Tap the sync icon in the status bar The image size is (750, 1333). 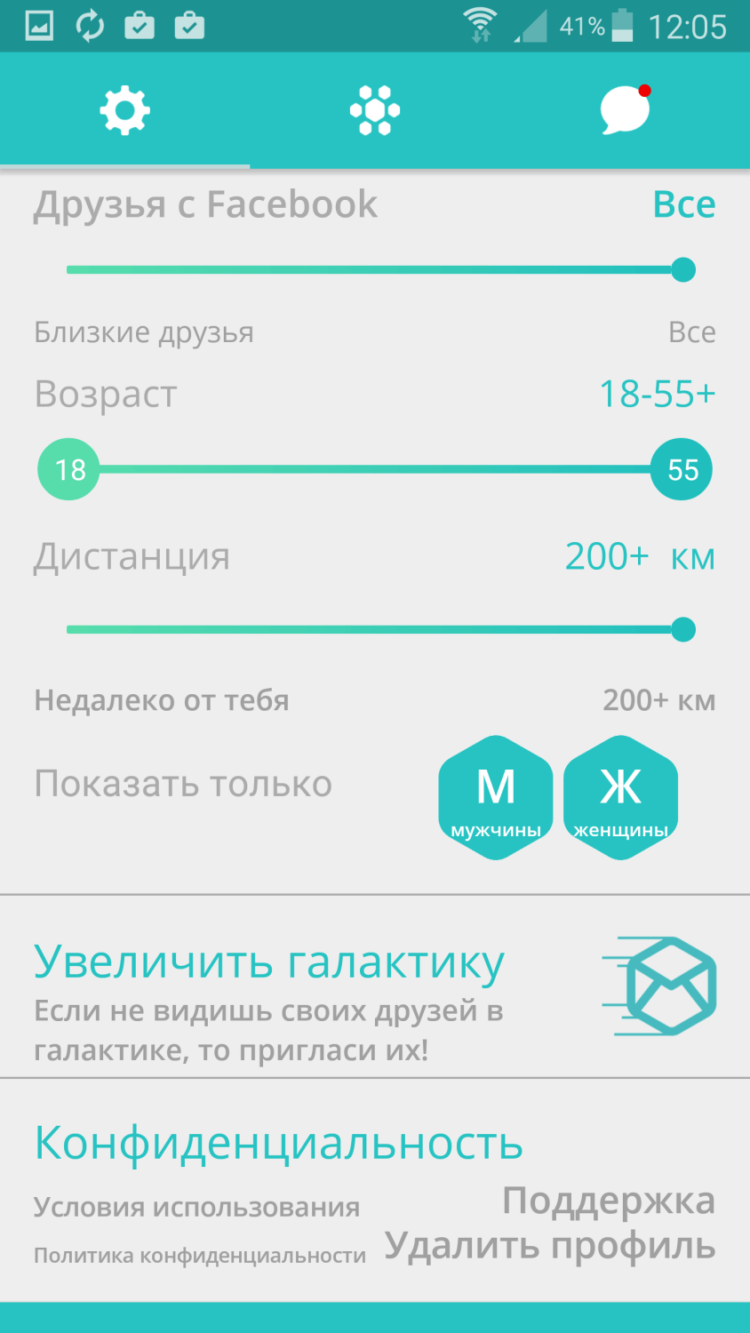[89, 25]
